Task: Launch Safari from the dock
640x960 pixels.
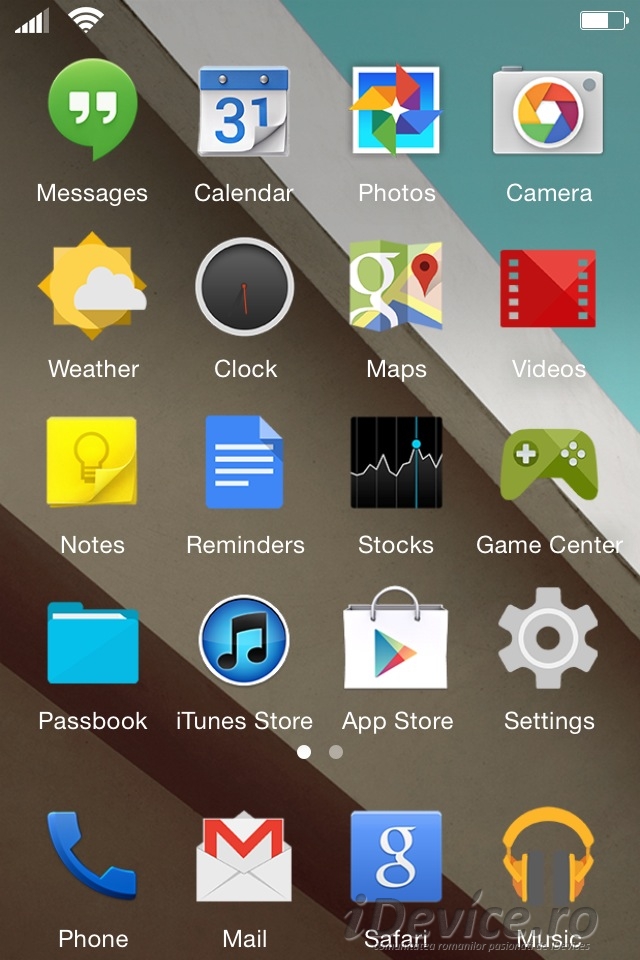Action: [x=396, y=858]
